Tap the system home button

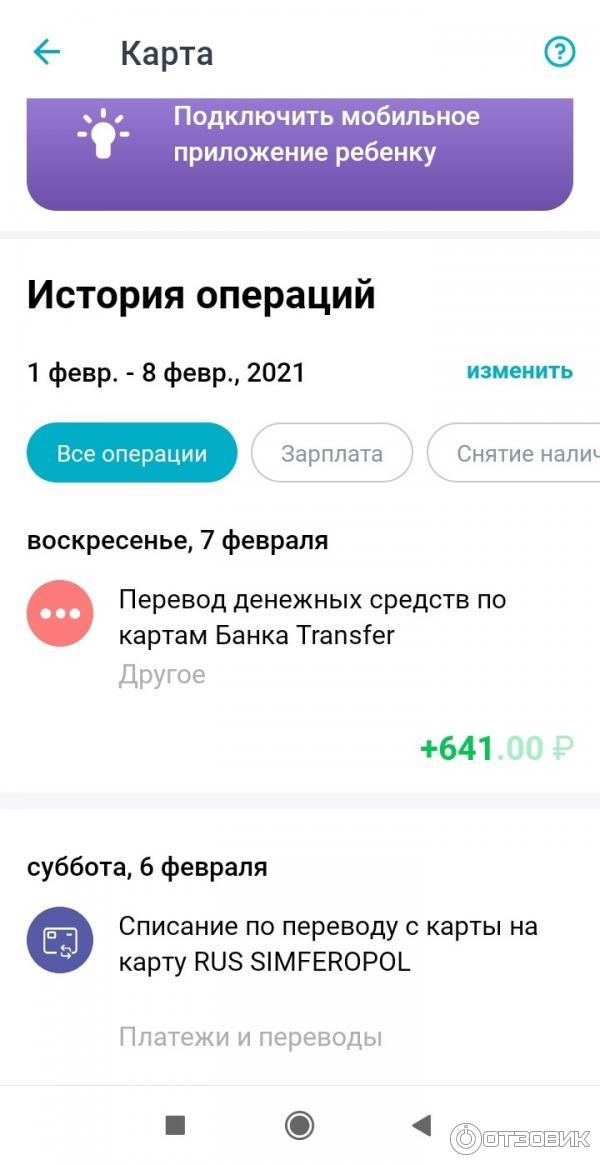299,1125
